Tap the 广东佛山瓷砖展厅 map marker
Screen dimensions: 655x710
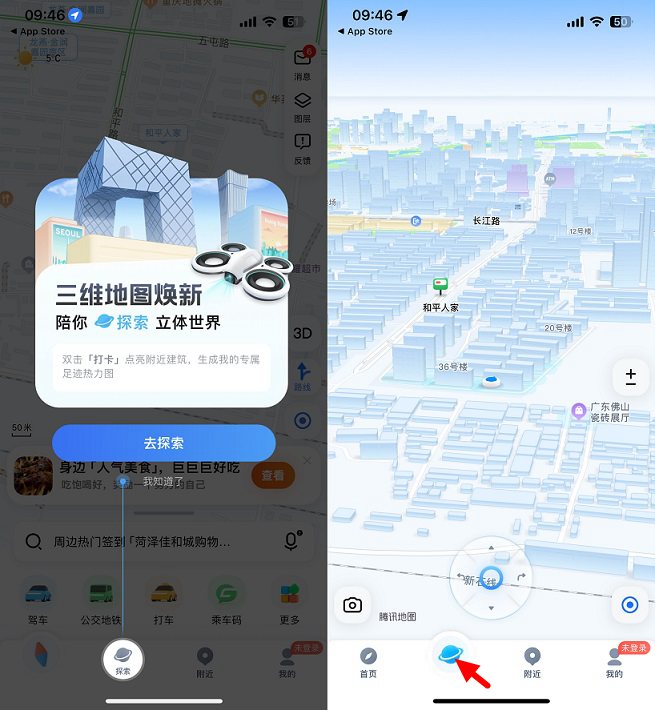point(578,411)
